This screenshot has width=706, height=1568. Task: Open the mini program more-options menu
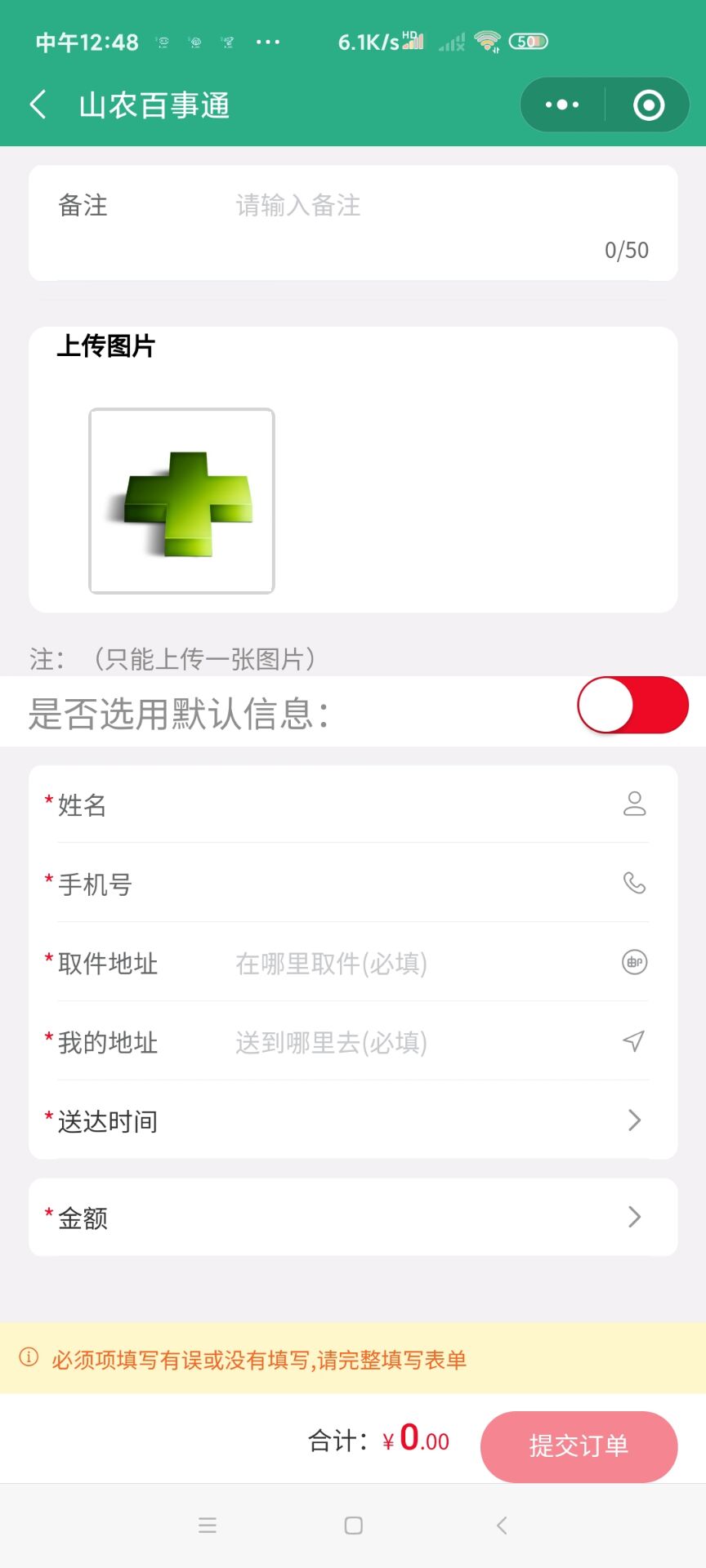click(x=562, y=105)
